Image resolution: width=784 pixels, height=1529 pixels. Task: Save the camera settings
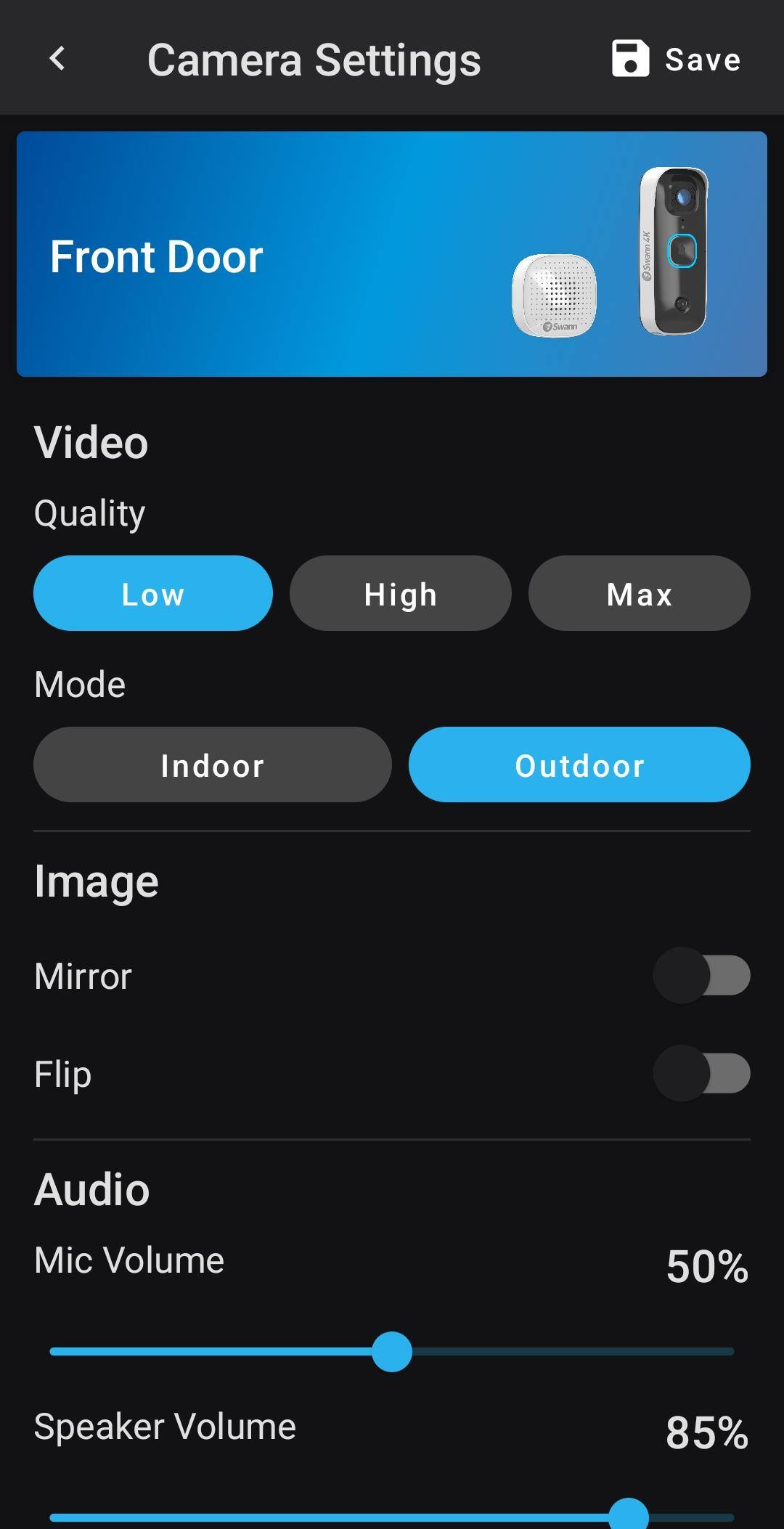point(677,59)
